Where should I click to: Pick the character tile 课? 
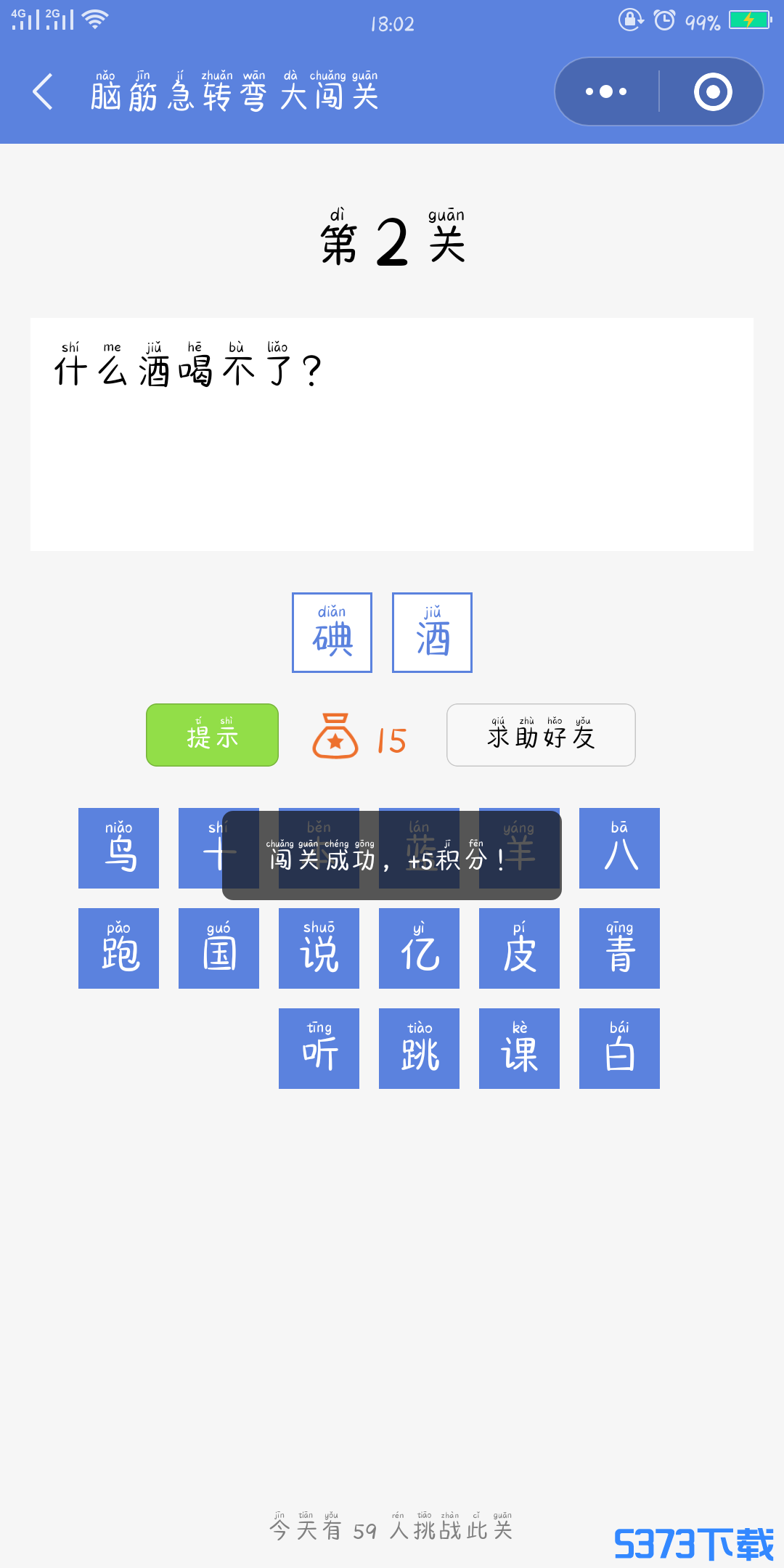[x=519, y=1048]
